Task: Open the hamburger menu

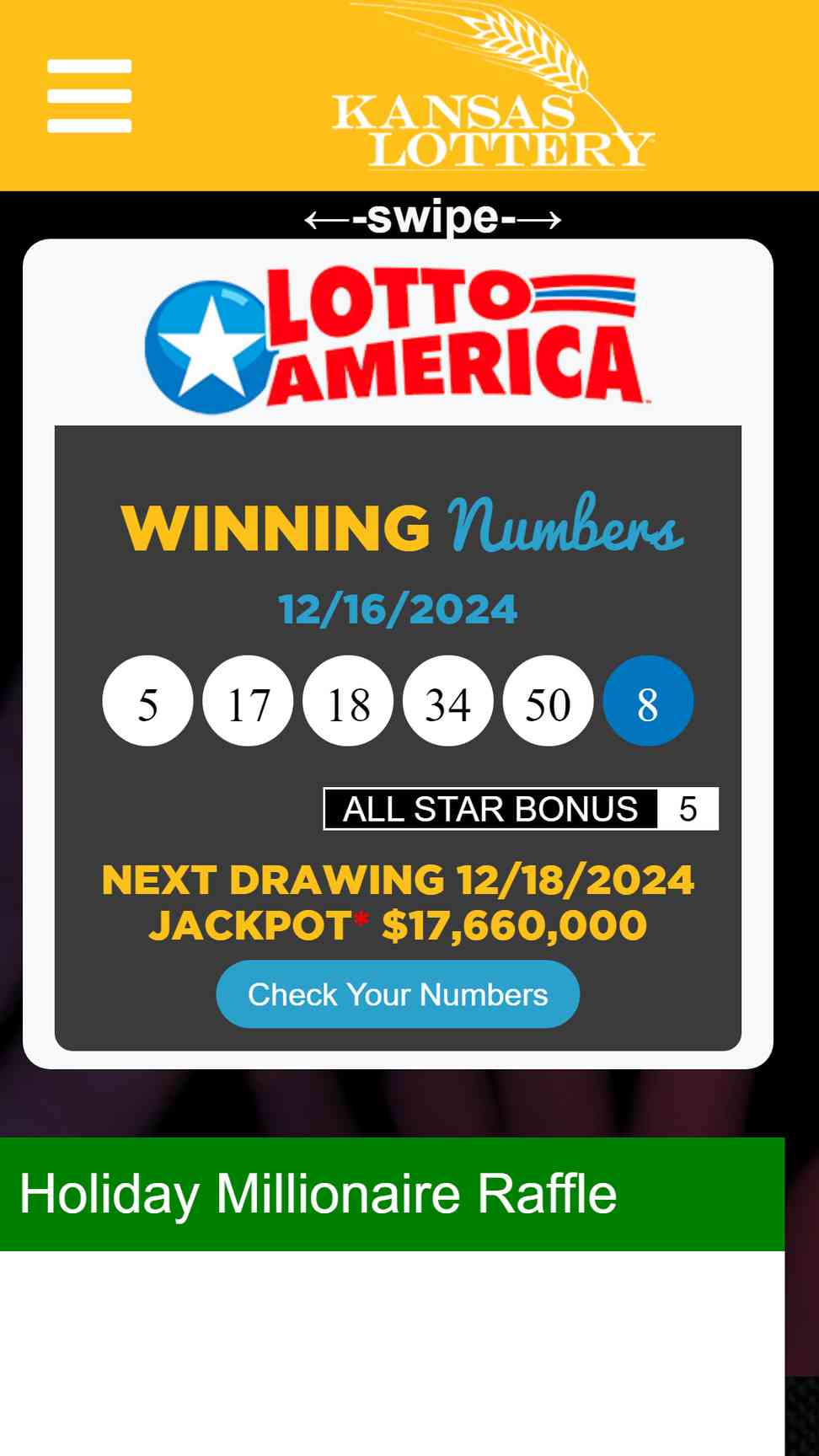Action: [x=89, y=96]
